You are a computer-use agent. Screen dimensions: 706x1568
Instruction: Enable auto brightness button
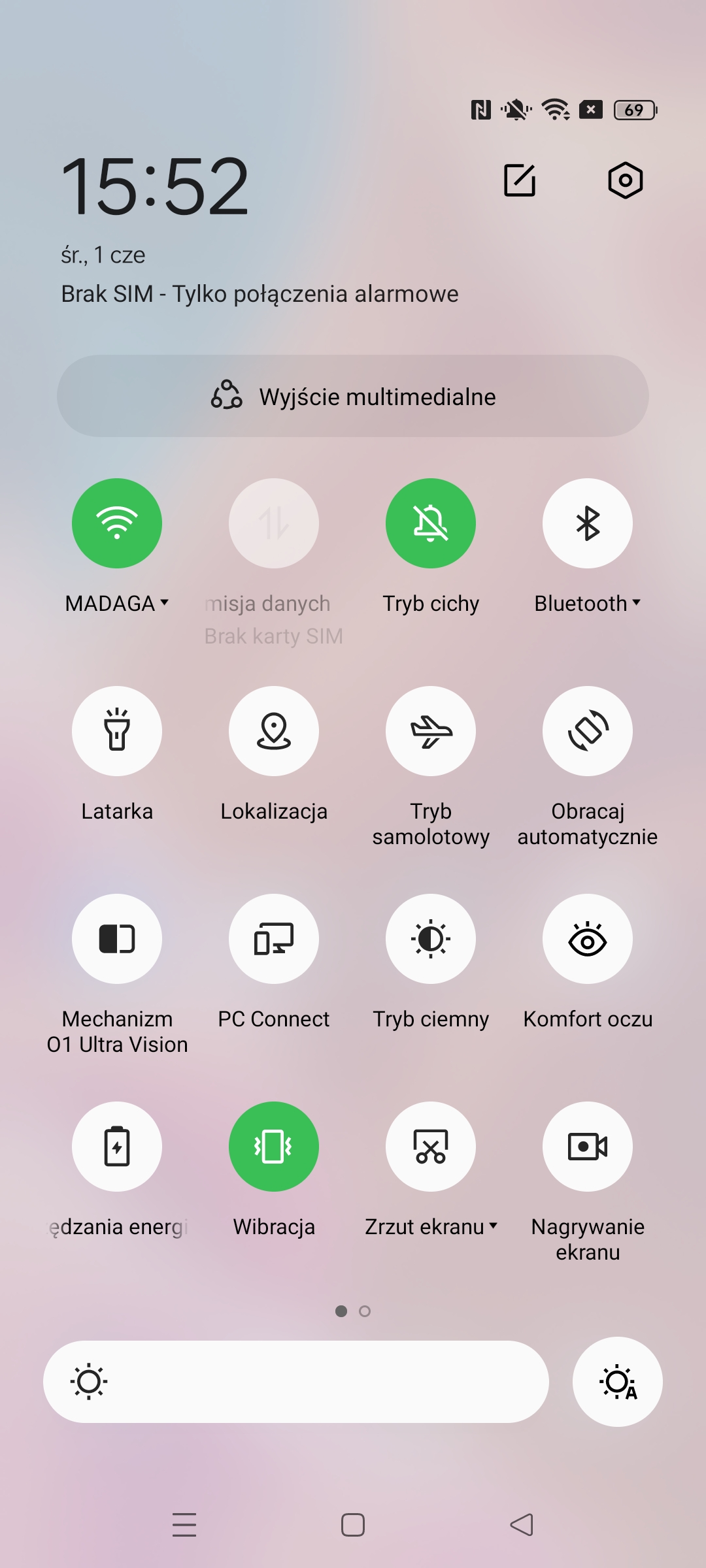pos(618,1382)
